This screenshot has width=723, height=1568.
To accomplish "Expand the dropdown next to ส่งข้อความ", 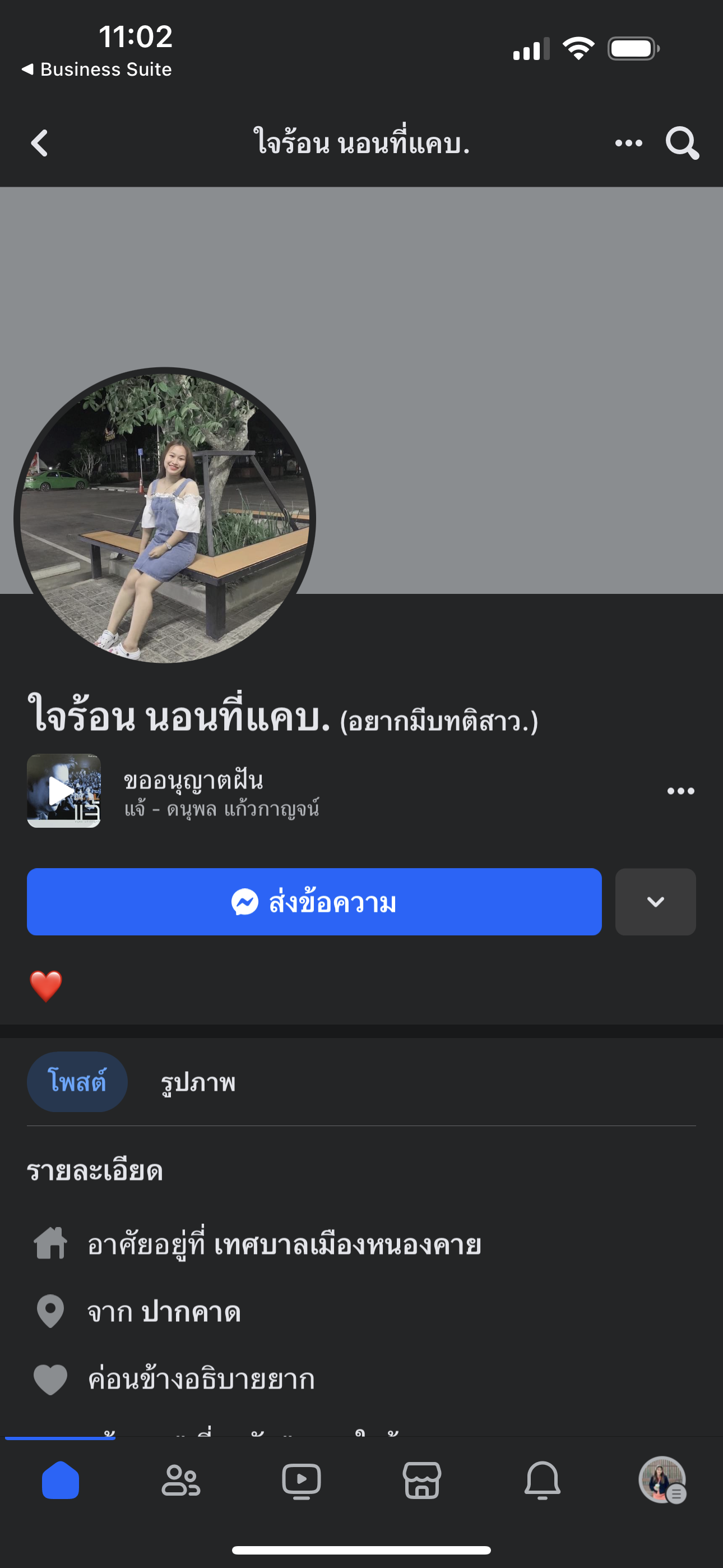I will coord(655,901).
